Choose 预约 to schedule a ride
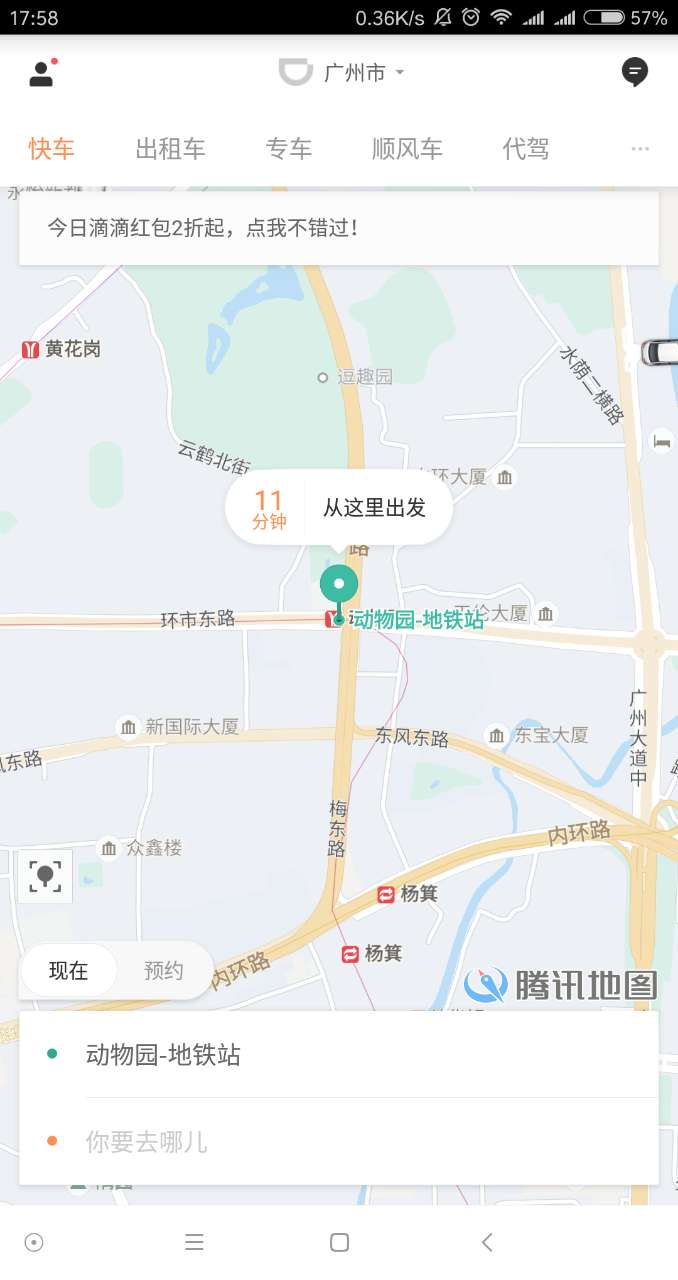Screen dimensions: 678x1280 point(164,970)
